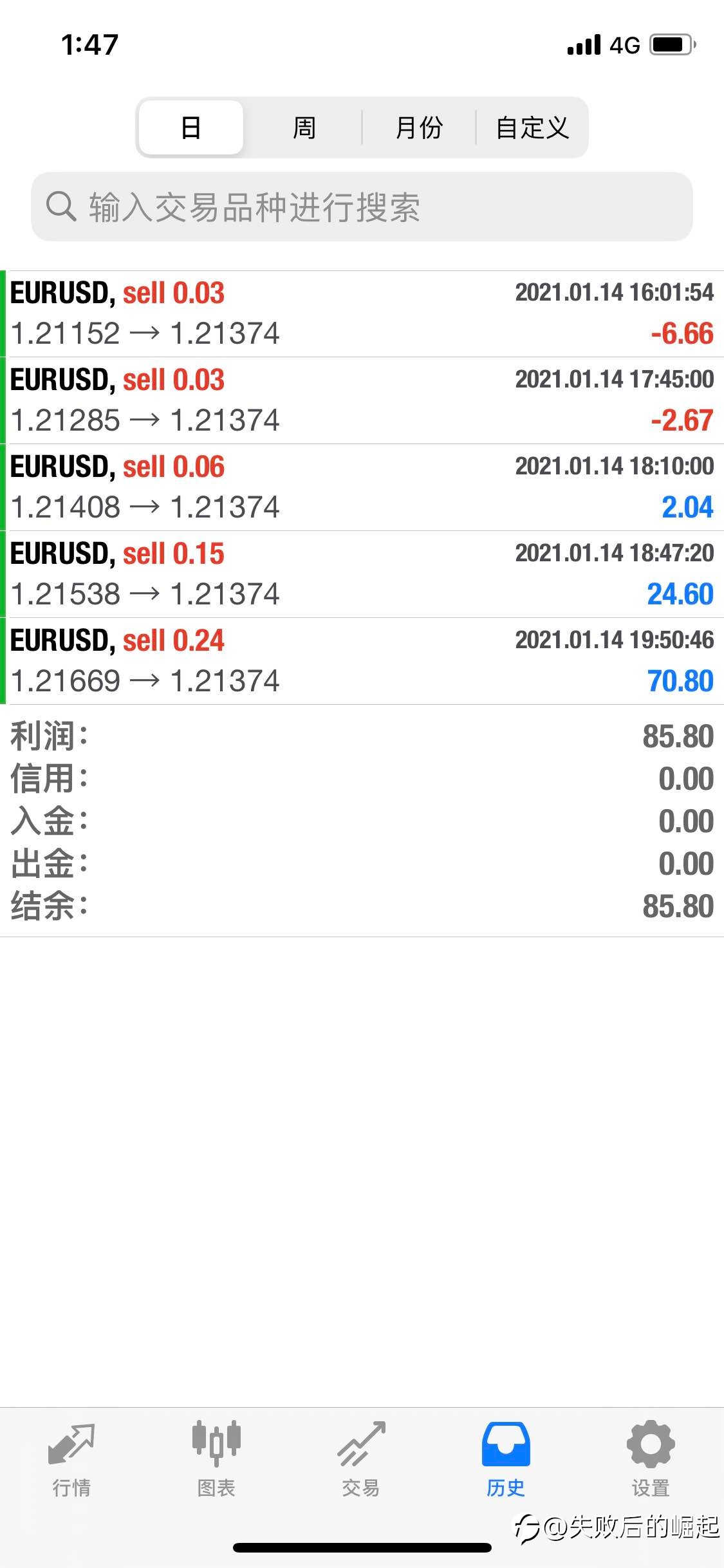Switch to the 月份 (month) period

(x=419, y=127)
